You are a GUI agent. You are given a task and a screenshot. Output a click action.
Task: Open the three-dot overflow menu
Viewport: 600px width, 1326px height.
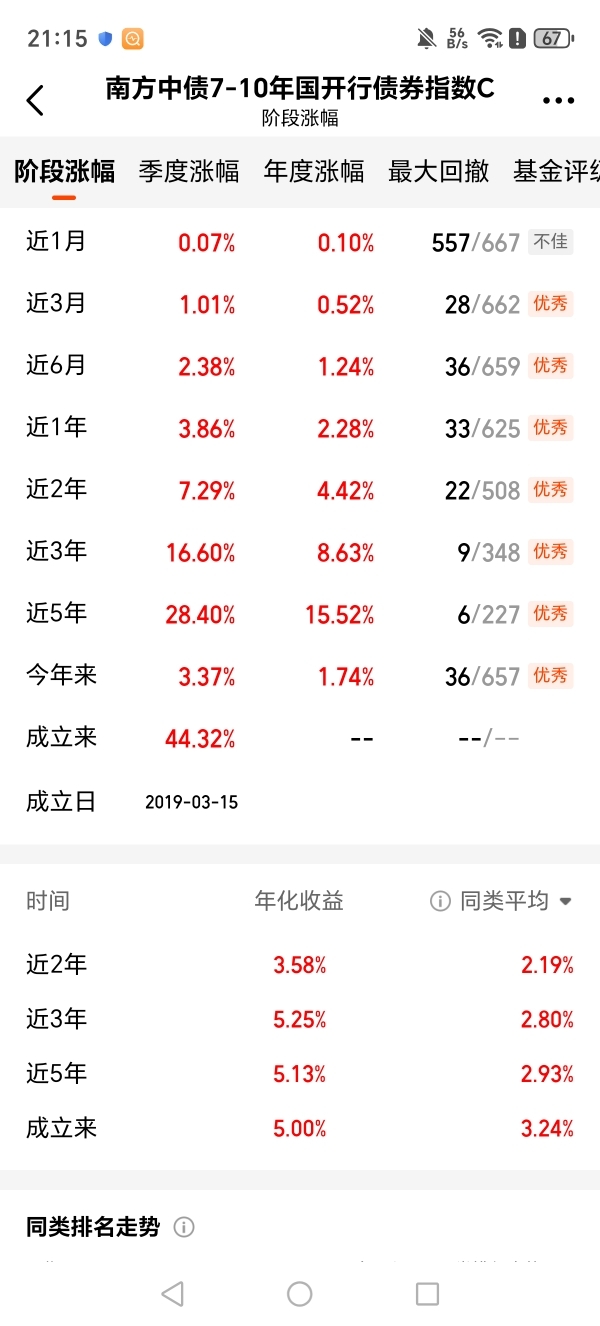click(558, 101)
